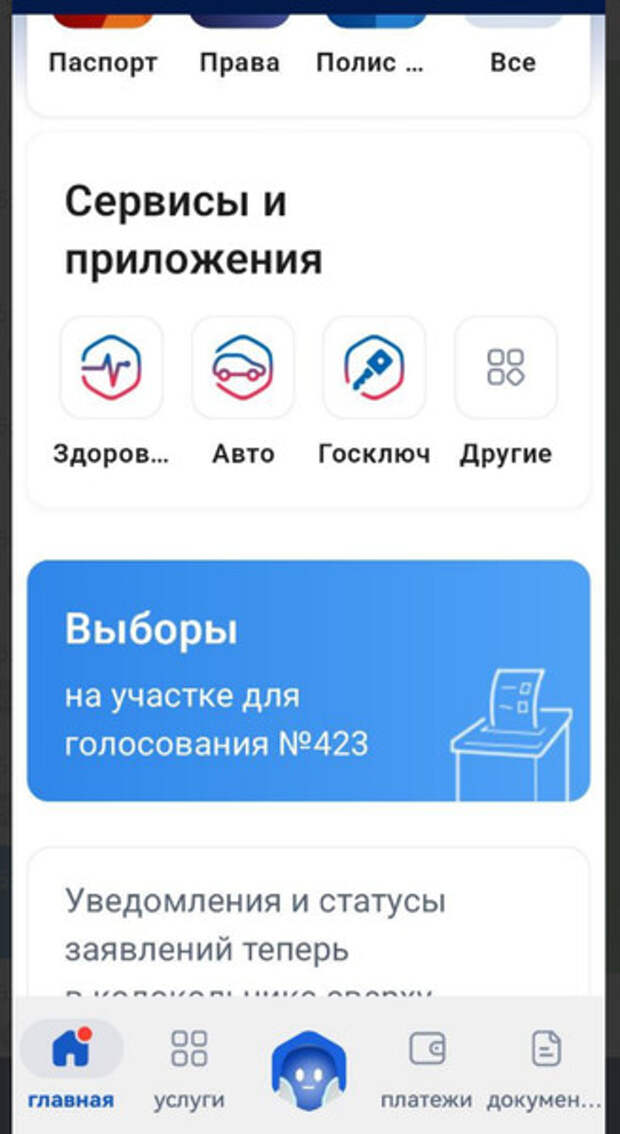Switch to the платежи tab
The height and width of the screenshot is (1134, 620).
point(426,1064)
